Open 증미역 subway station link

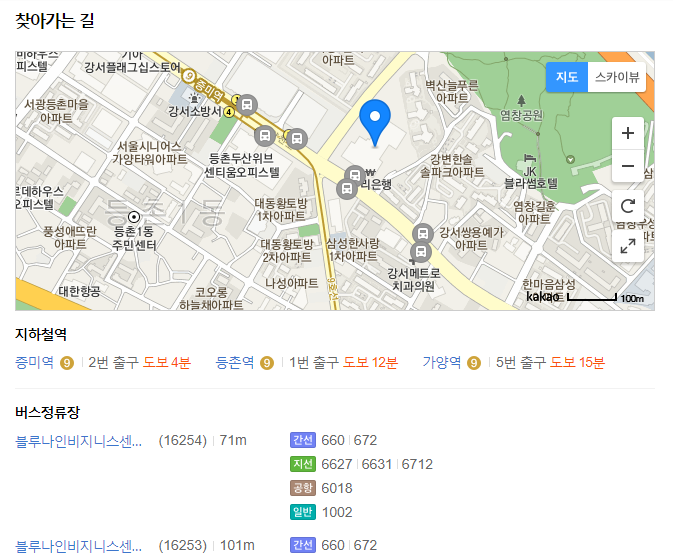click(x=35, y=362)
